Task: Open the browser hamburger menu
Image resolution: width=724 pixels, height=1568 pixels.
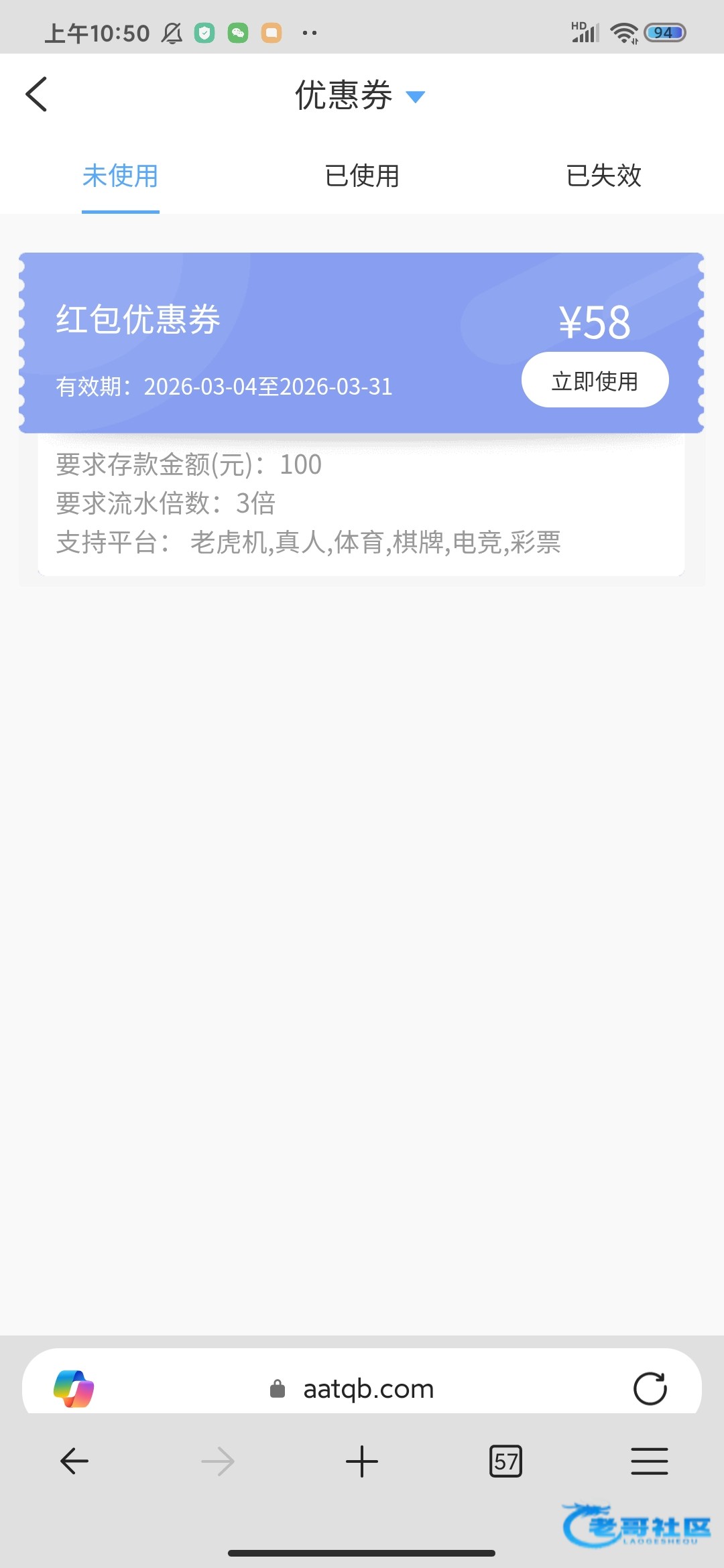Action: click(x=650, y=1461)
